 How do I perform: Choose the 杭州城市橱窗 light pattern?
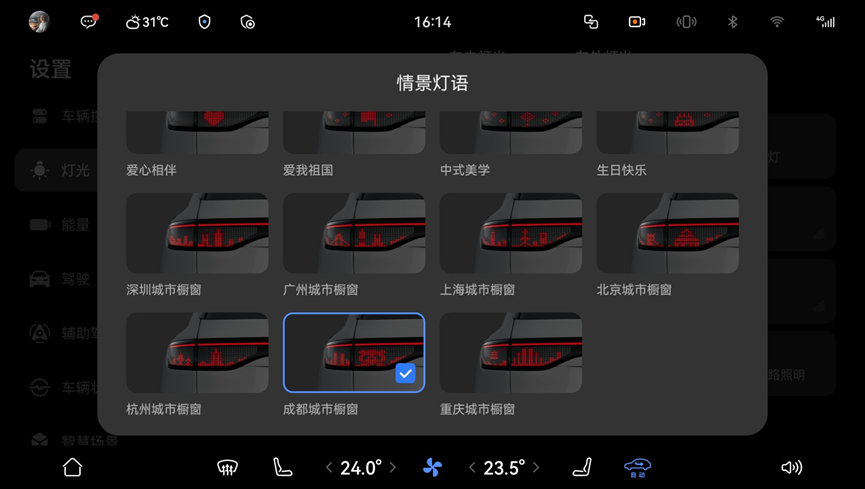tap(197, 353)
